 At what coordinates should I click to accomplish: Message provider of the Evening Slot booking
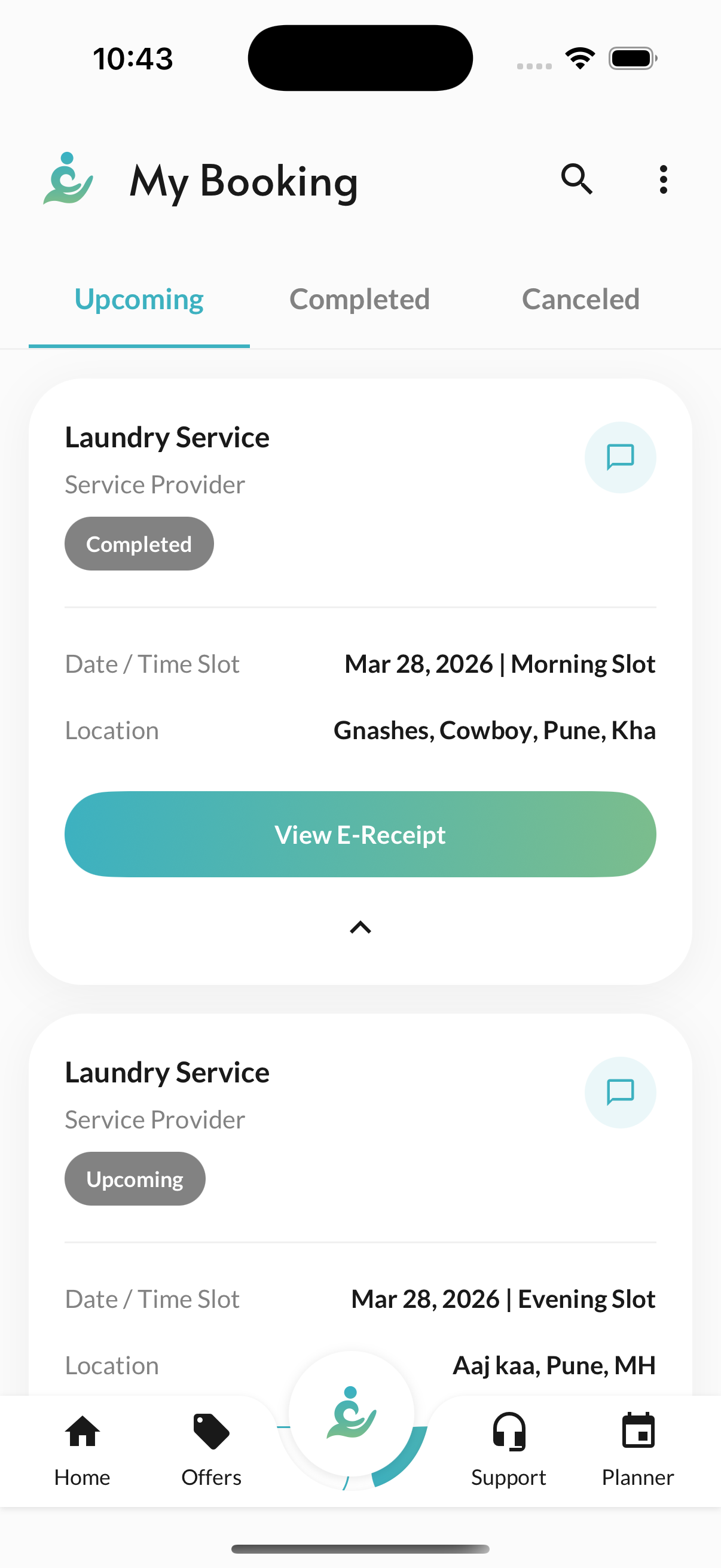[620, 1092]
